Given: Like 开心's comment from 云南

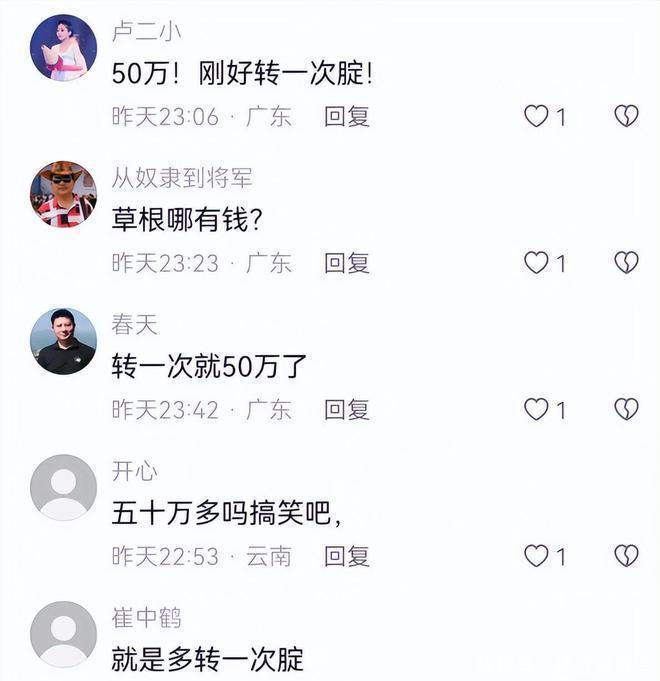Looking at the screenshot, I should (536, 556).
